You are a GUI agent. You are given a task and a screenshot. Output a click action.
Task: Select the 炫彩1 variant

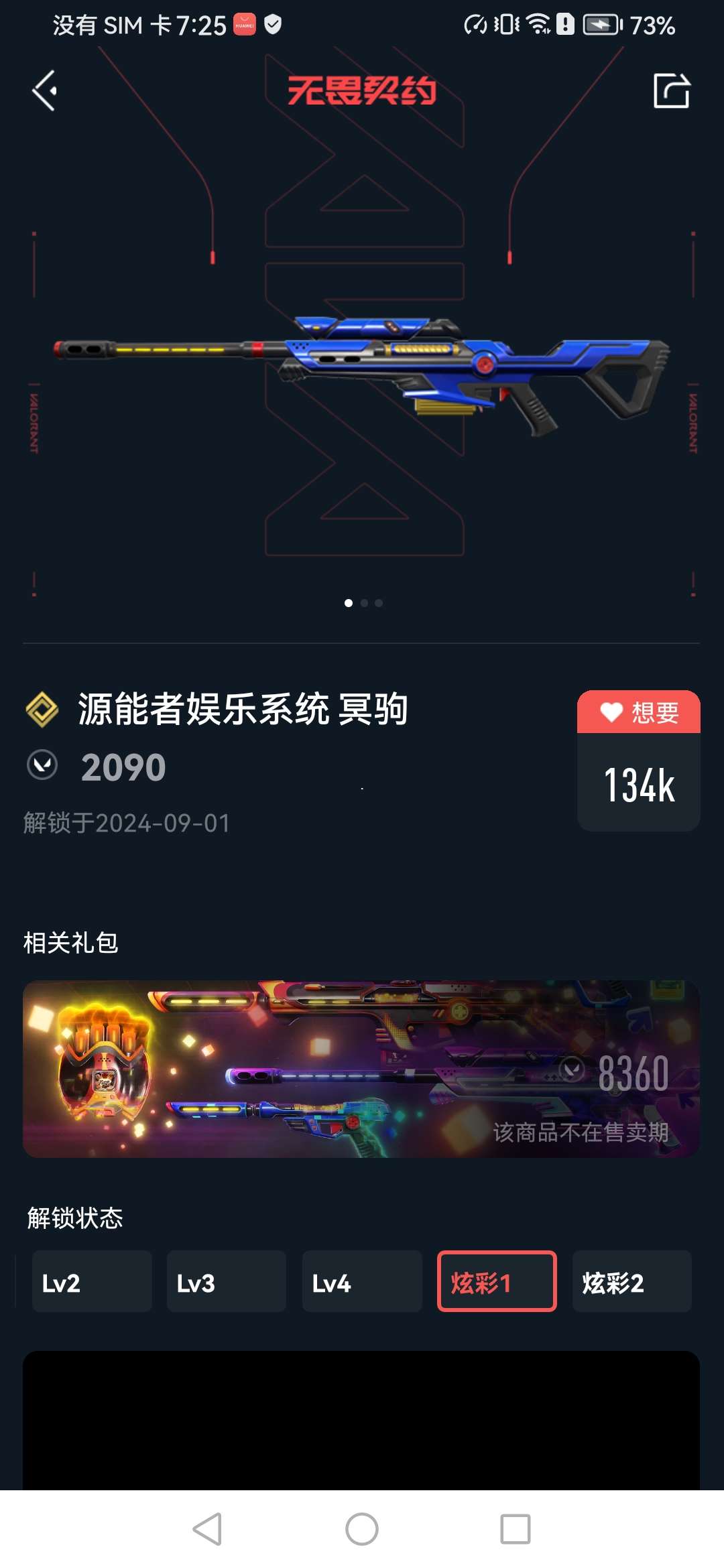pos(497,1281)
